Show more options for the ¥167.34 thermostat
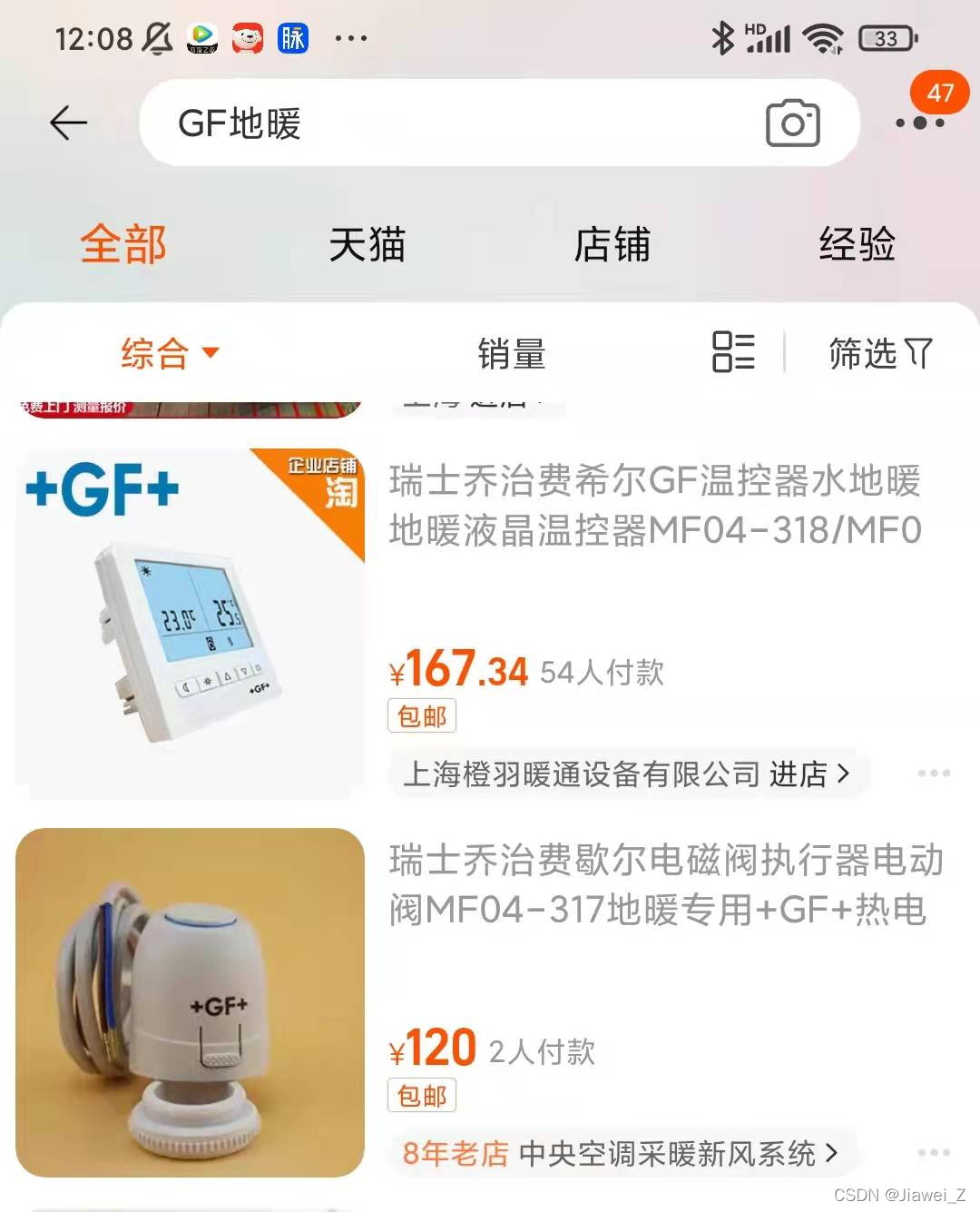The height and width of the screenshot is (1212, 980). pos(934,774)
